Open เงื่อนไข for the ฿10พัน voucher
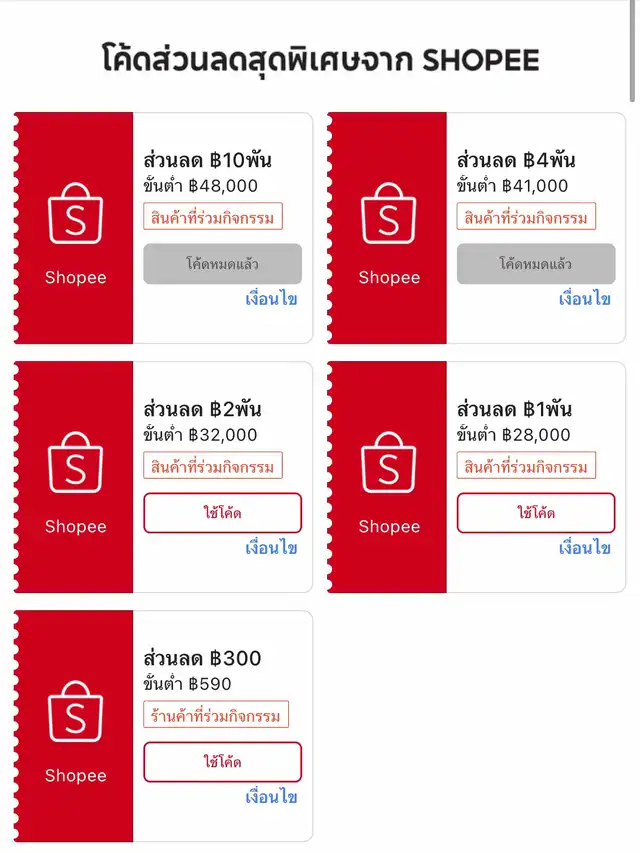The width and height of the screenshot is (640, 853). 271,299
